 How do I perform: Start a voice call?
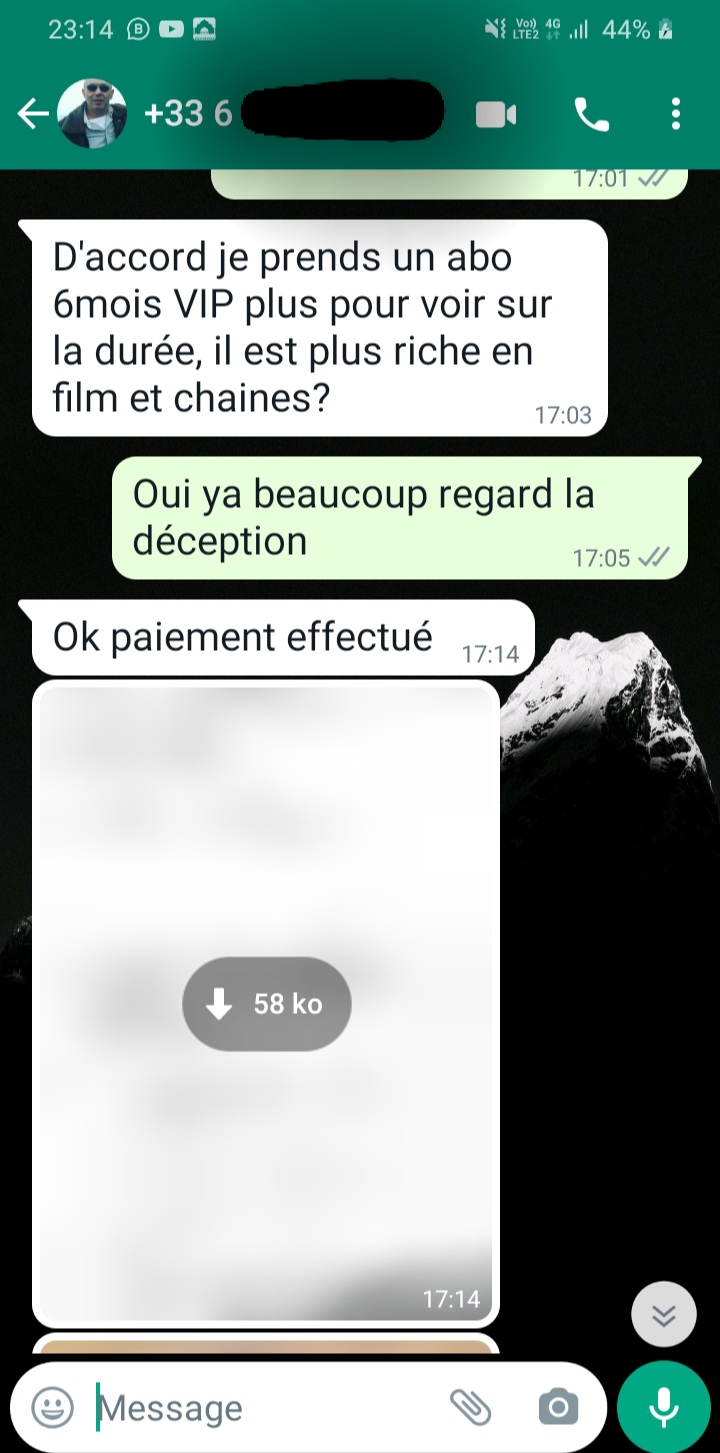[x=591, y=115]
